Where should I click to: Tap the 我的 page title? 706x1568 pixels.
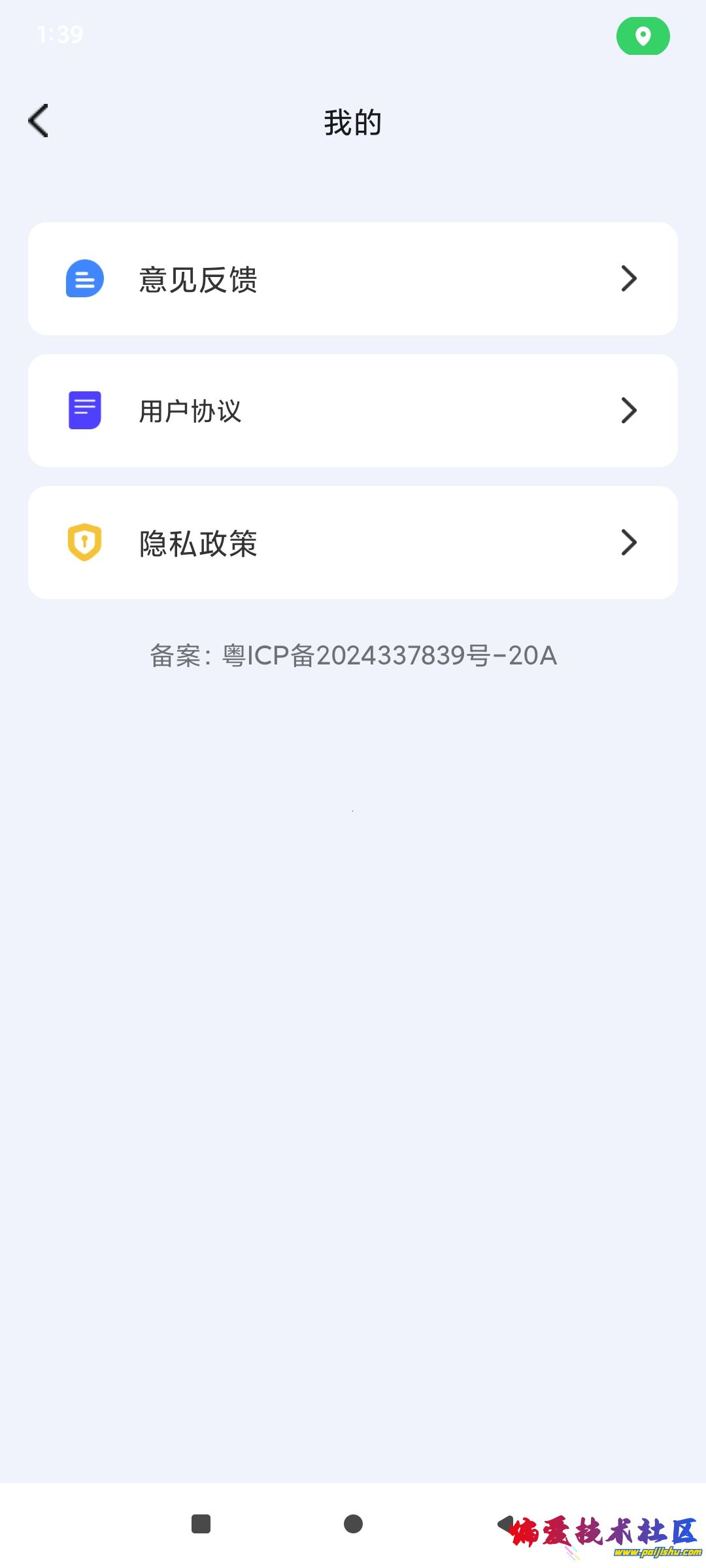point(352,122)
